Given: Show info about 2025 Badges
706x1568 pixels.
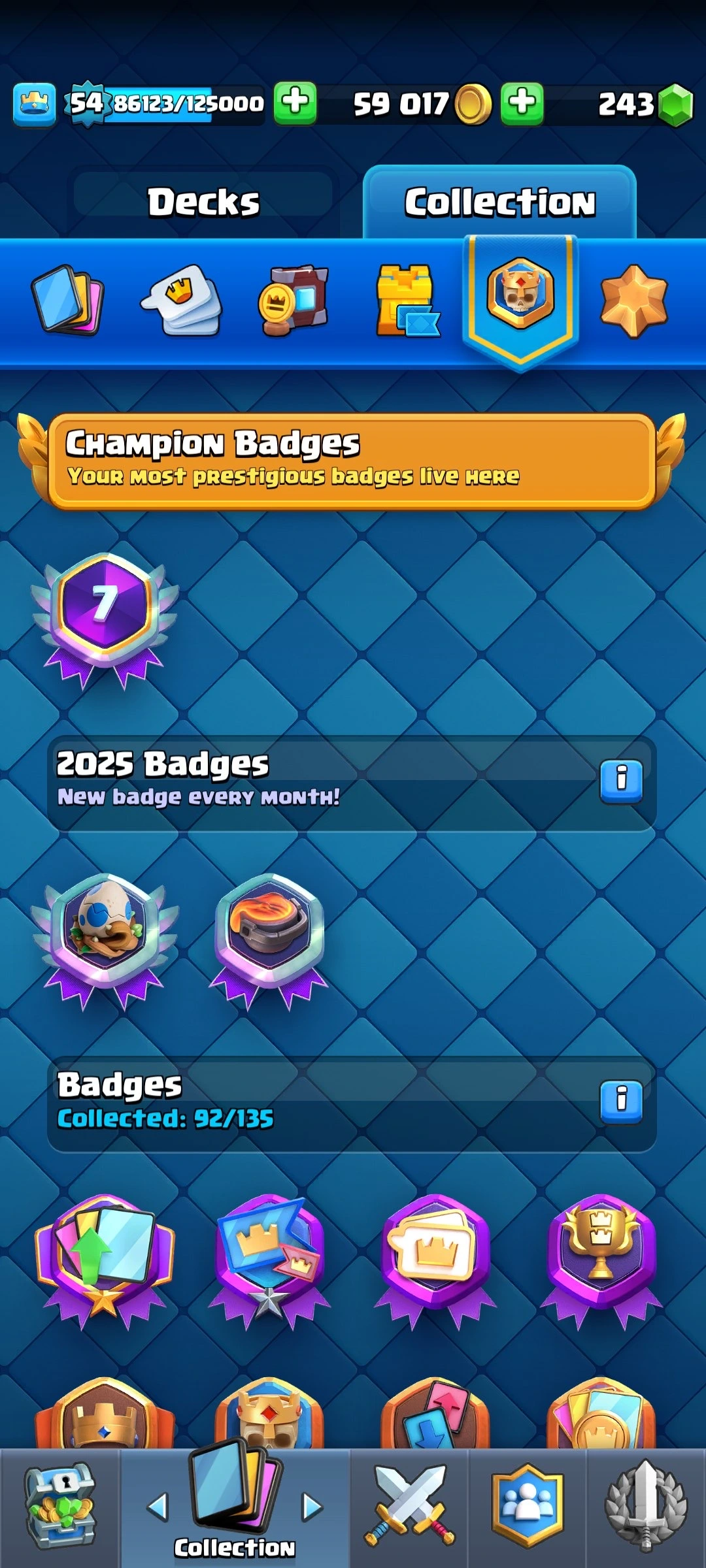Looking at the screenshot, I should pos(621,781).
